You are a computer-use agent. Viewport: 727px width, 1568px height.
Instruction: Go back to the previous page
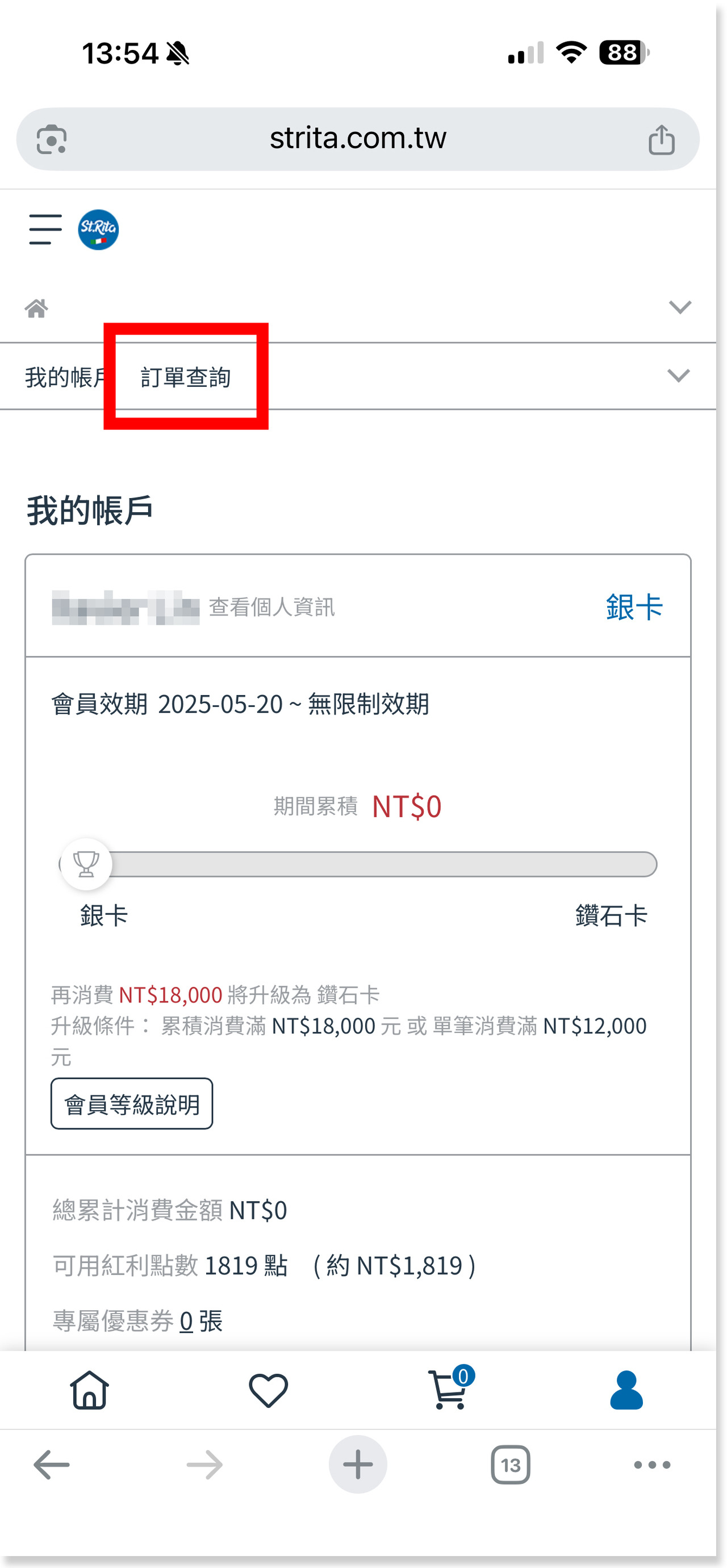(52, 1464)
